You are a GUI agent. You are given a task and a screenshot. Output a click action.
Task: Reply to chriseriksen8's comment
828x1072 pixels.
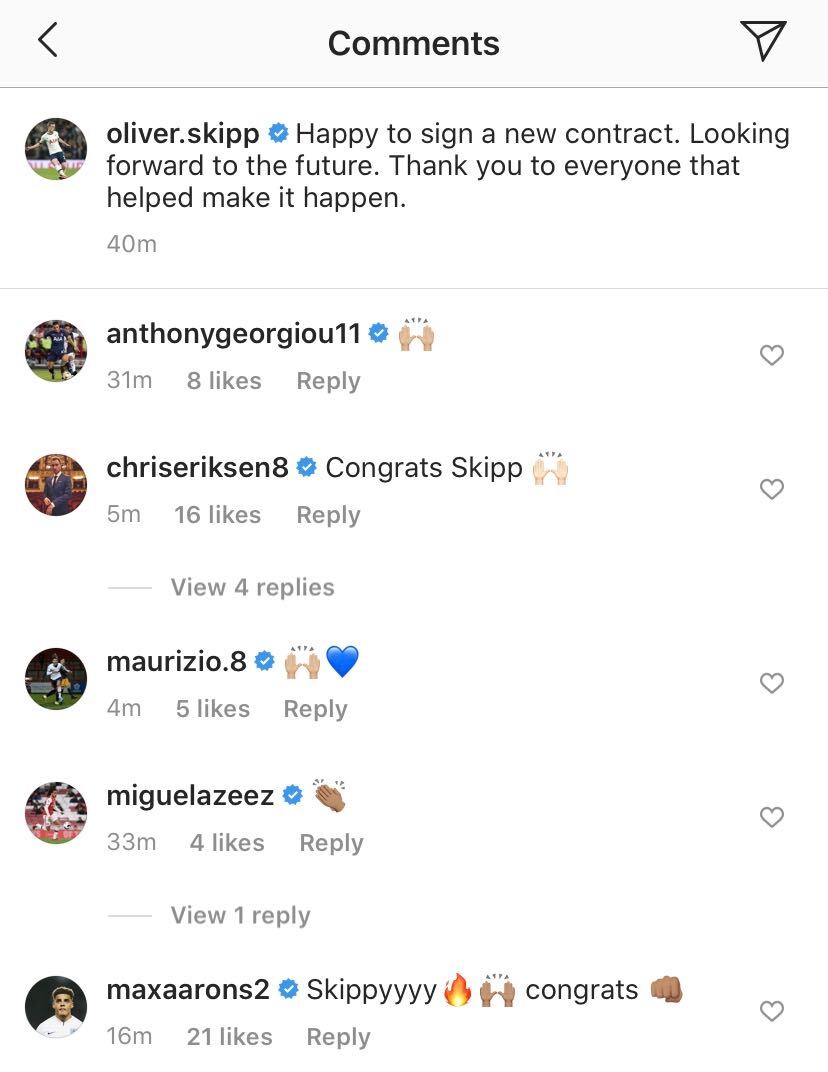click(x=327, y=514)
